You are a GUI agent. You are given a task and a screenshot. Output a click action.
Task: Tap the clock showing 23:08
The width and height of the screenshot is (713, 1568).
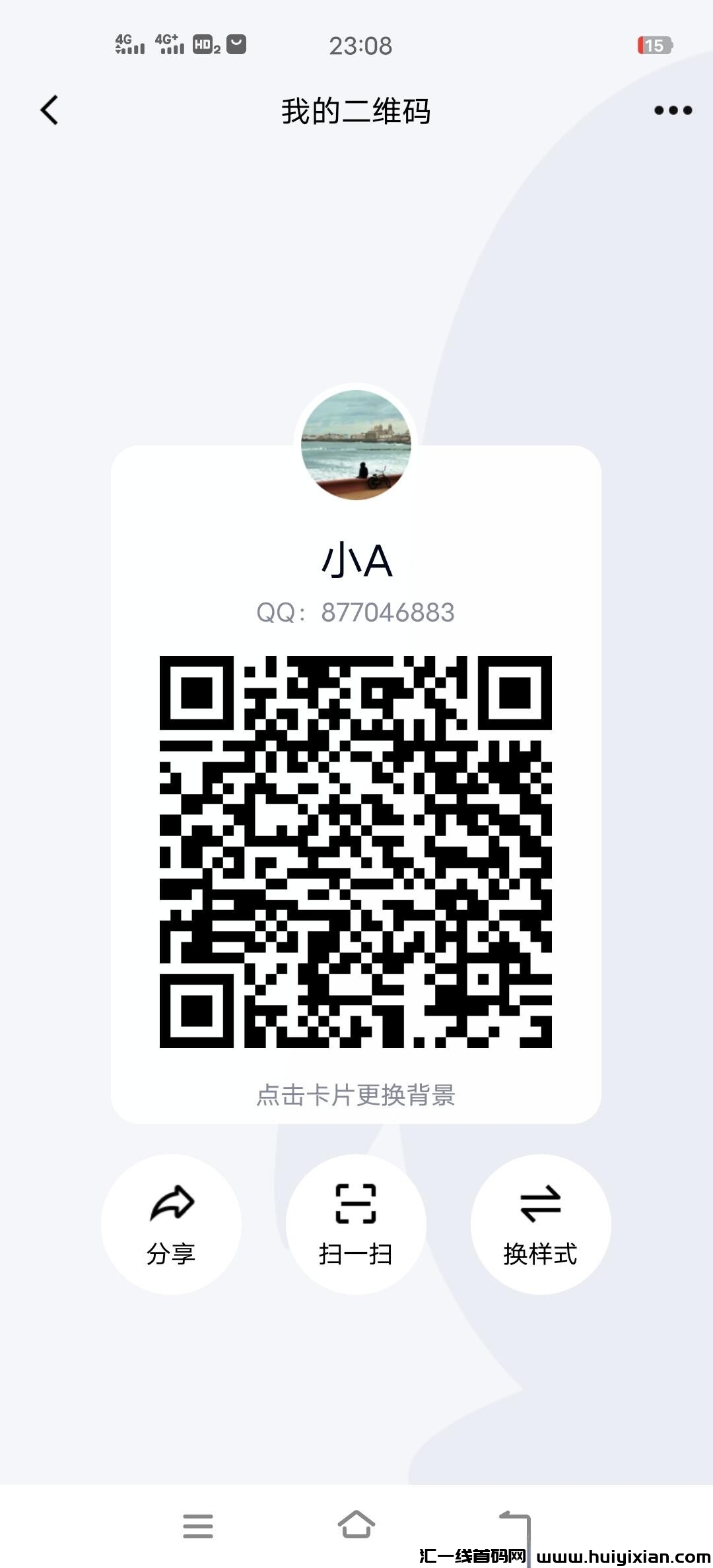pos(360,46)
